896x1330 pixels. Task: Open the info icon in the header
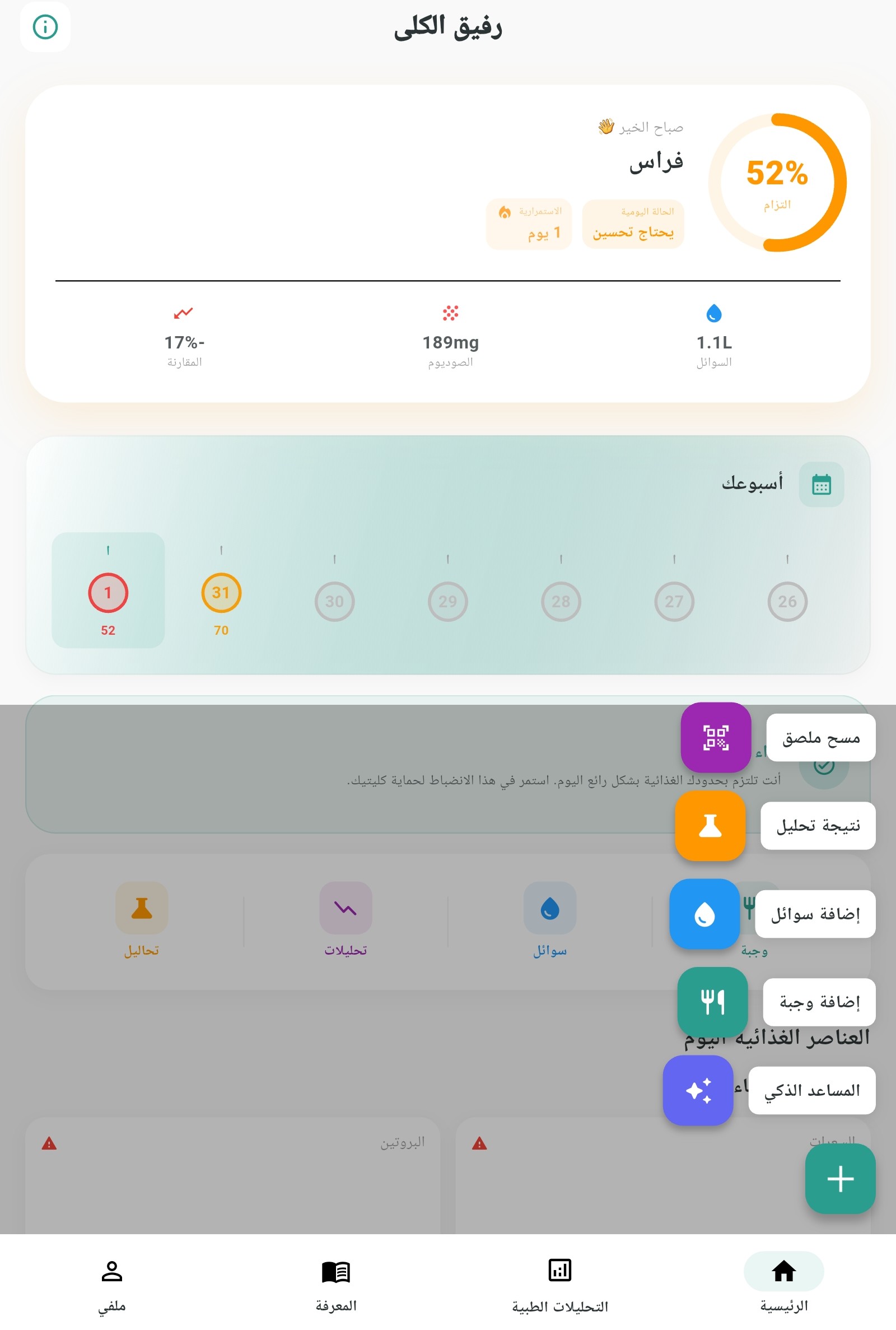(x=45, y=27)
